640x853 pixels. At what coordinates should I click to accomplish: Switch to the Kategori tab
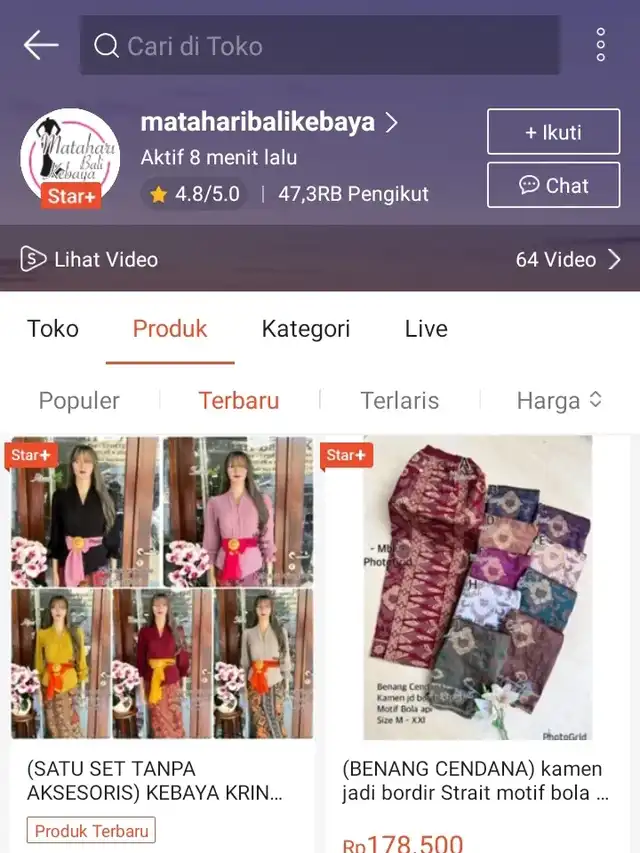pyautogui.click(x=306, y=328)
